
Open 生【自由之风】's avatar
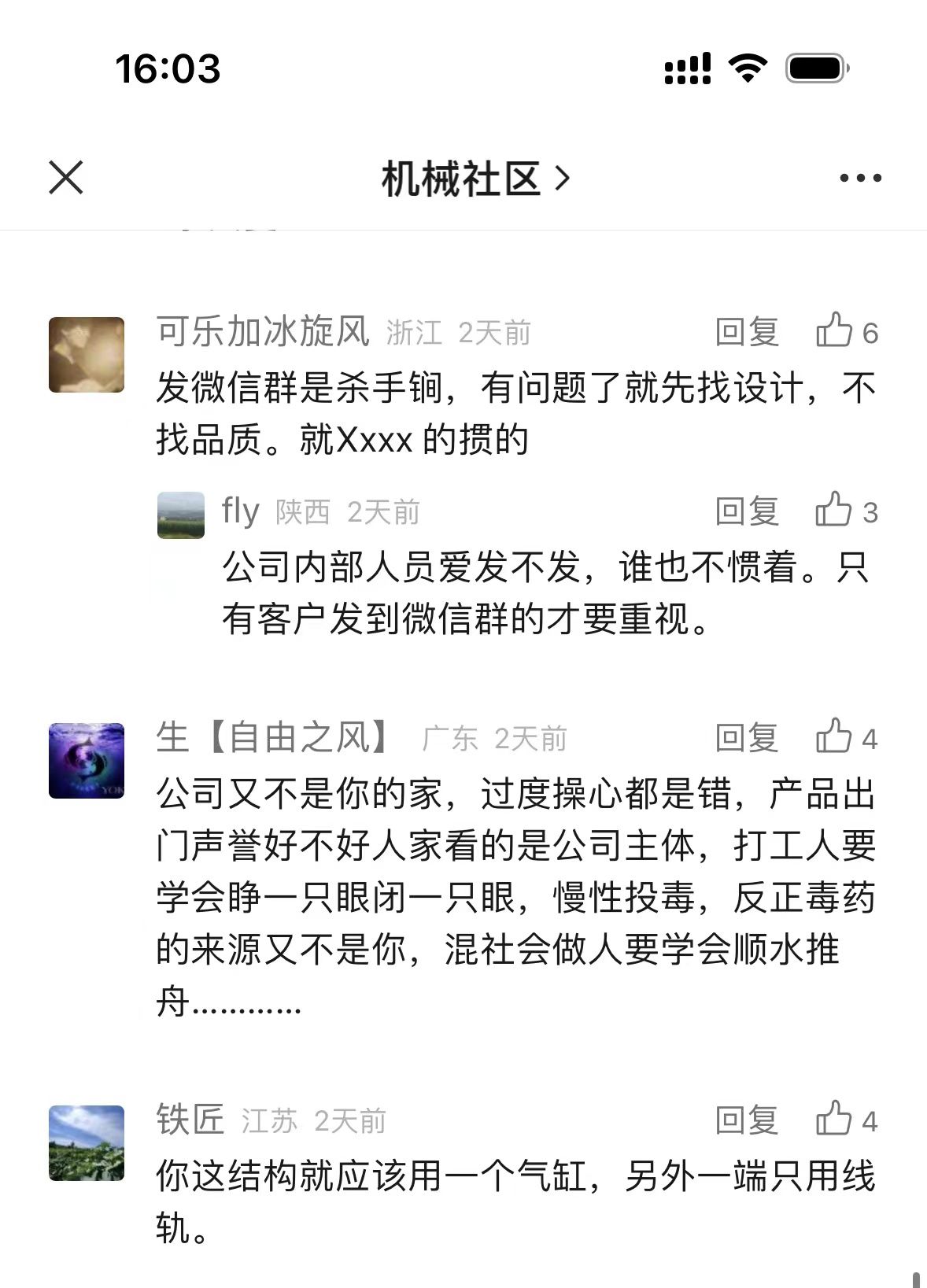pos(87,761)
